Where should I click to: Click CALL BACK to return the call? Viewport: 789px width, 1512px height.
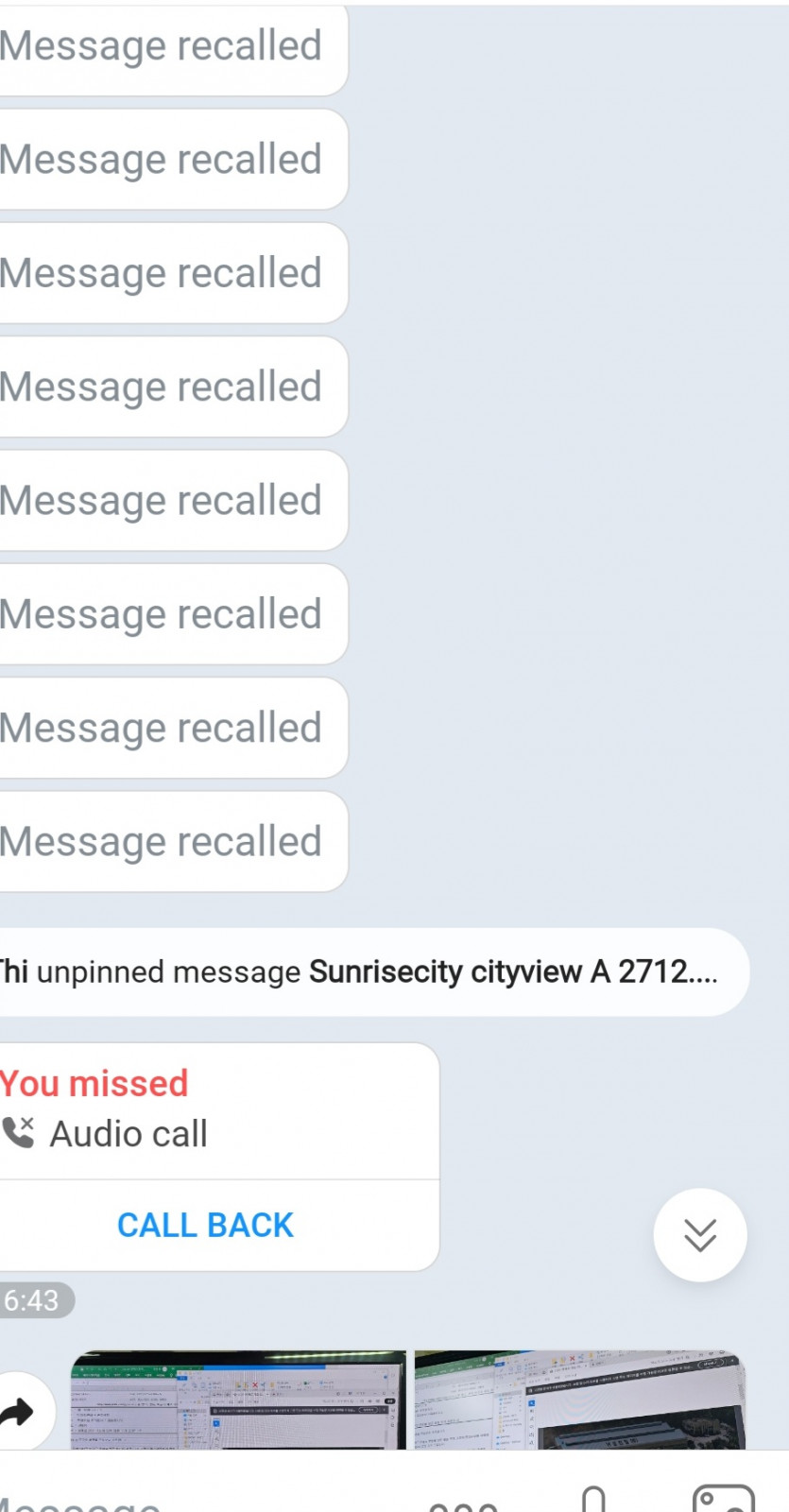[205, 1225]
